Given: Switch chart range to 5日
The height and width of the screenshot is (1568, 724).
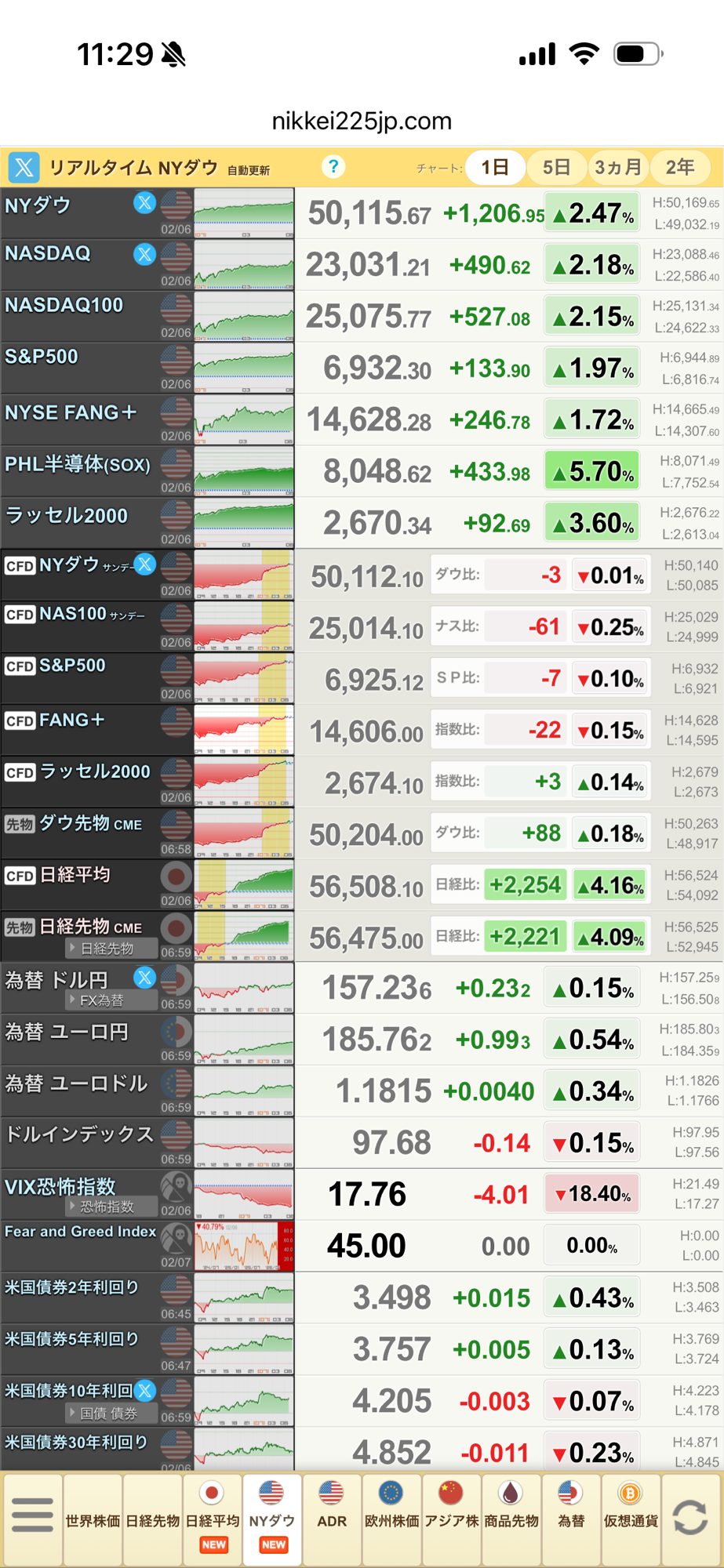Looking at the screenshot, I should [x=556, y=167].
